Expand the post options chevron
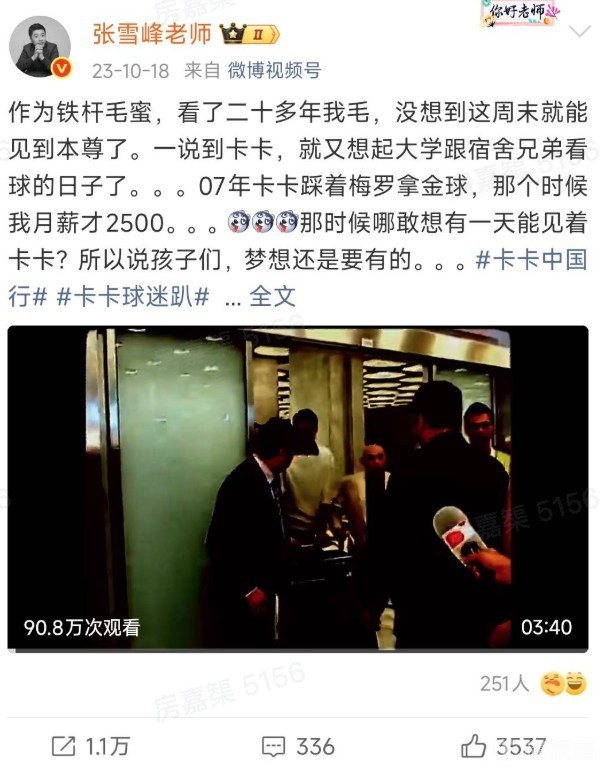This screenshot has width=606, height=772. point(580,32)
